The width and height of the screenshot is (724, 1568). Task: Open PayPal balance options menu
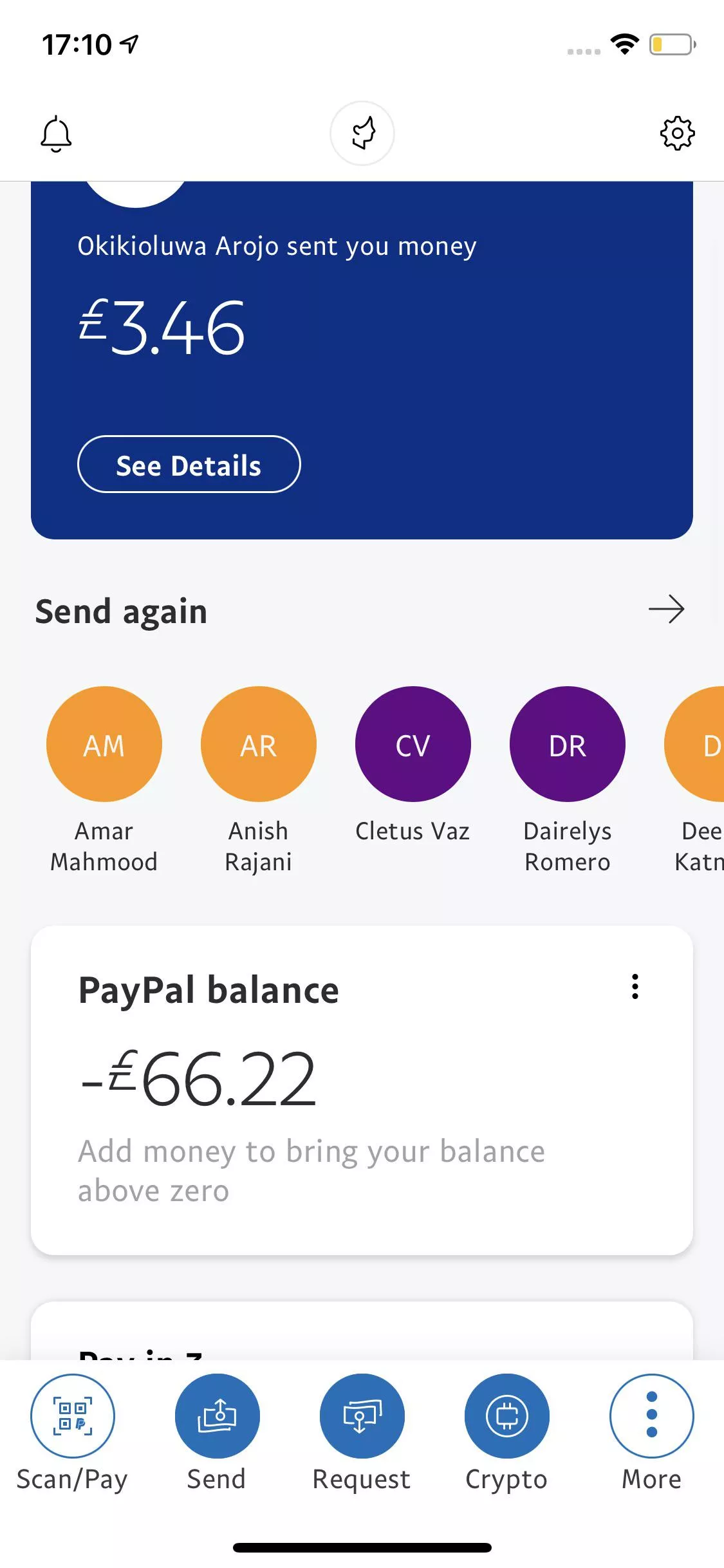click(635, 987)
